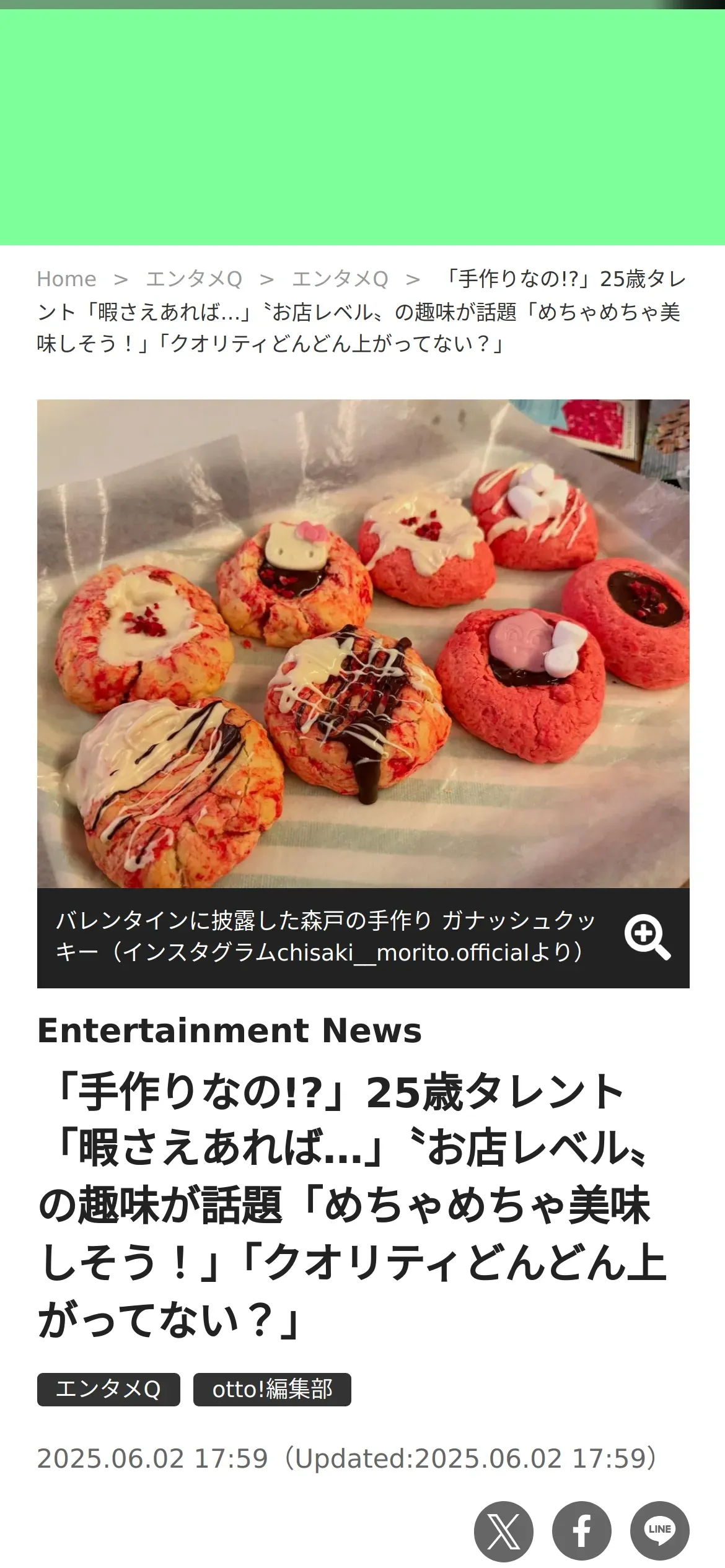The width and height of the screenshot is (725, 1568).
Task: Open the first エンタメQ breadcrumb link
Action: pos(194,279)
